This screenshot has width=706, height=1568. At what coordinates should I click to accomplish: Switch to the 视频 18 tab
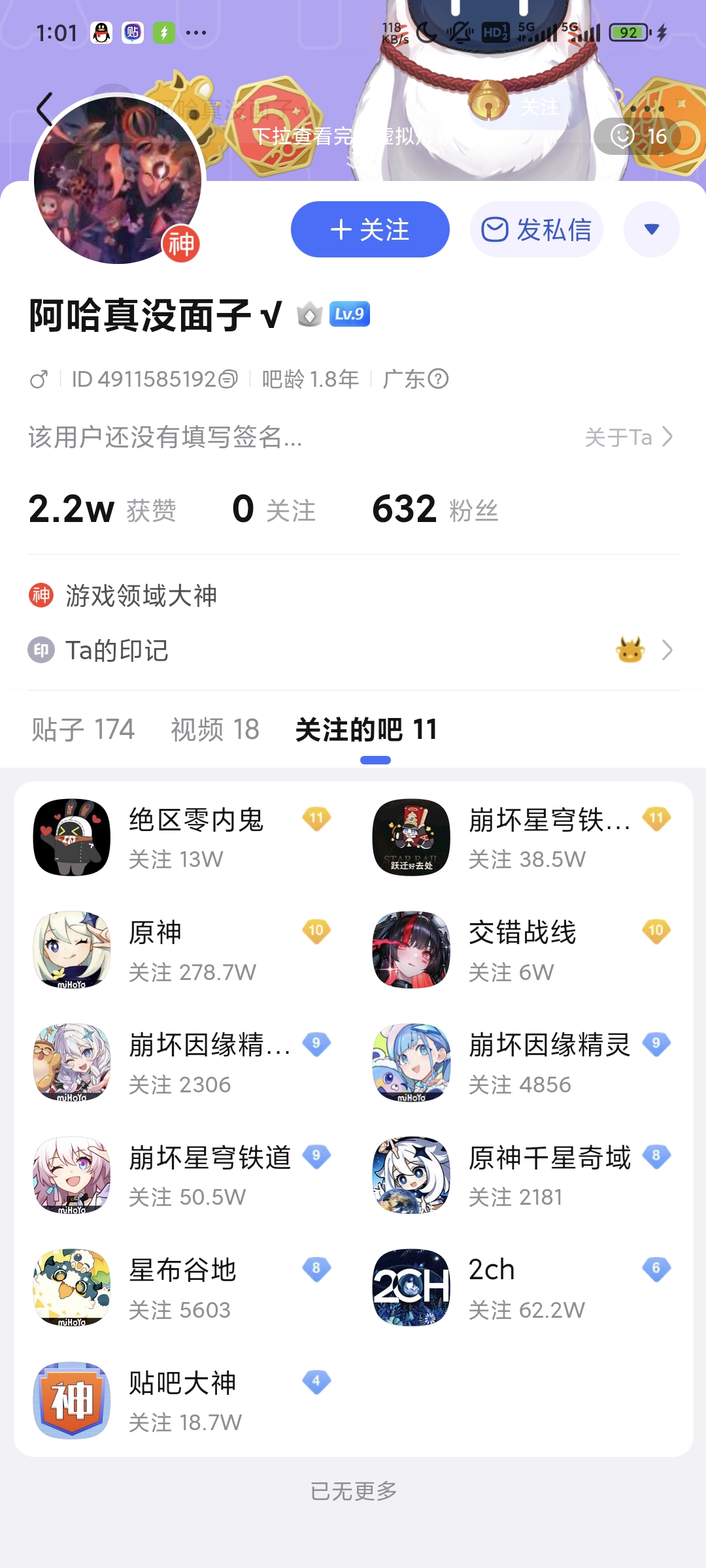pyautogui.click(x=215, y=729)
